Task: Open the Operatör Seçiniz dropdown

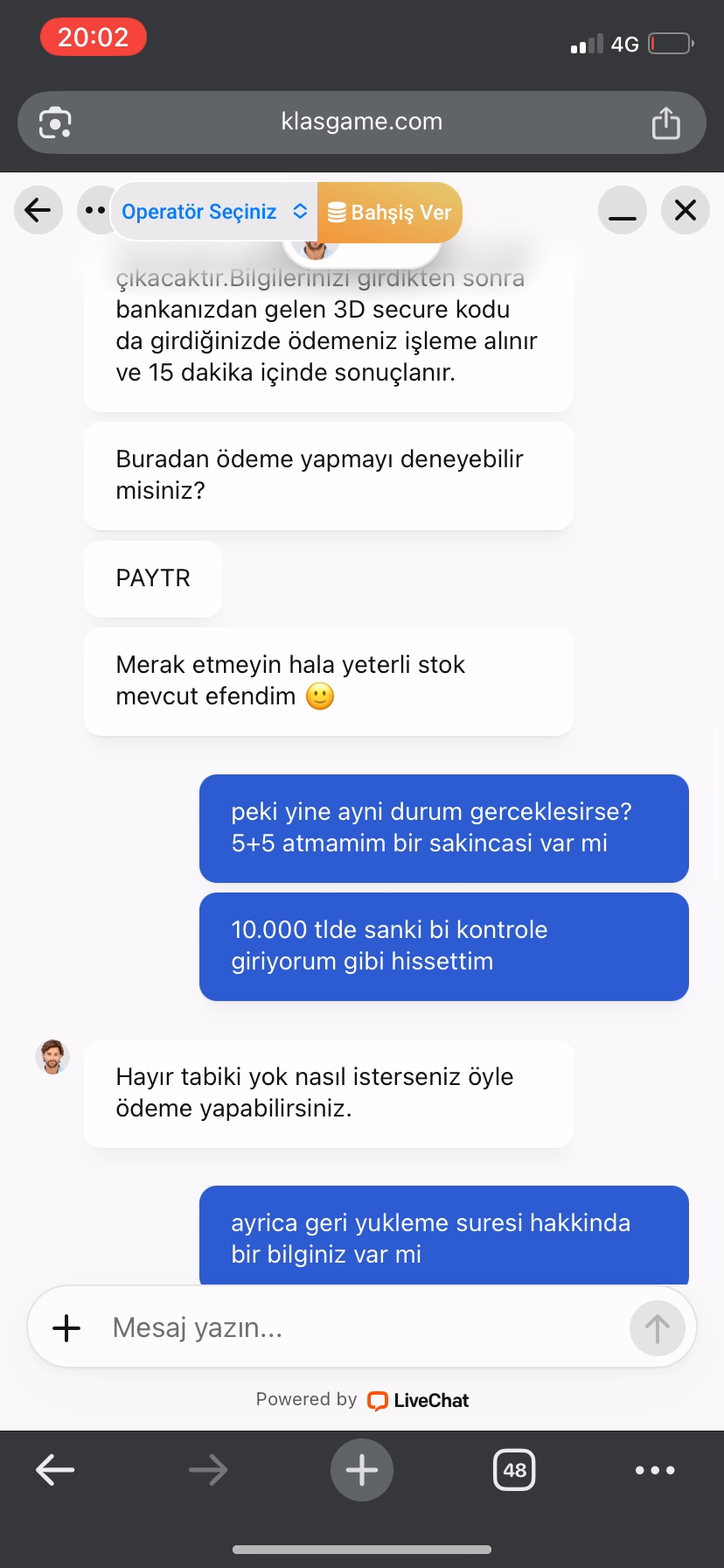Action: tap(214, 212)
